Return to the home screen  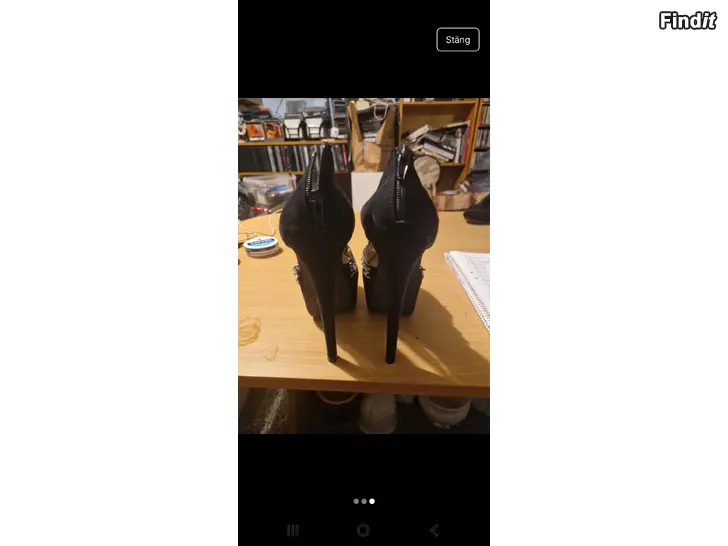coord(363,530)
